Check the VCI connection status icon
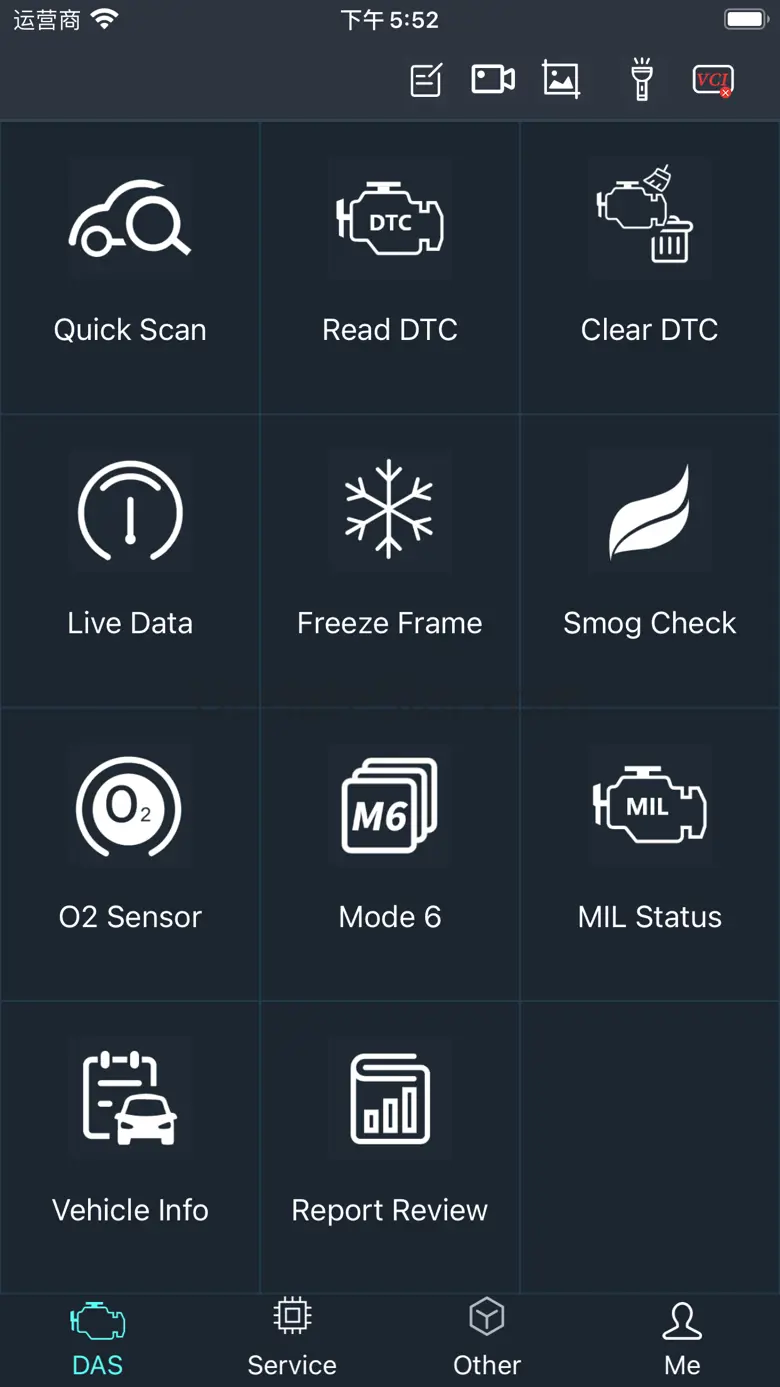Screen dimensions: 780x1387 [x=713, y=80]
